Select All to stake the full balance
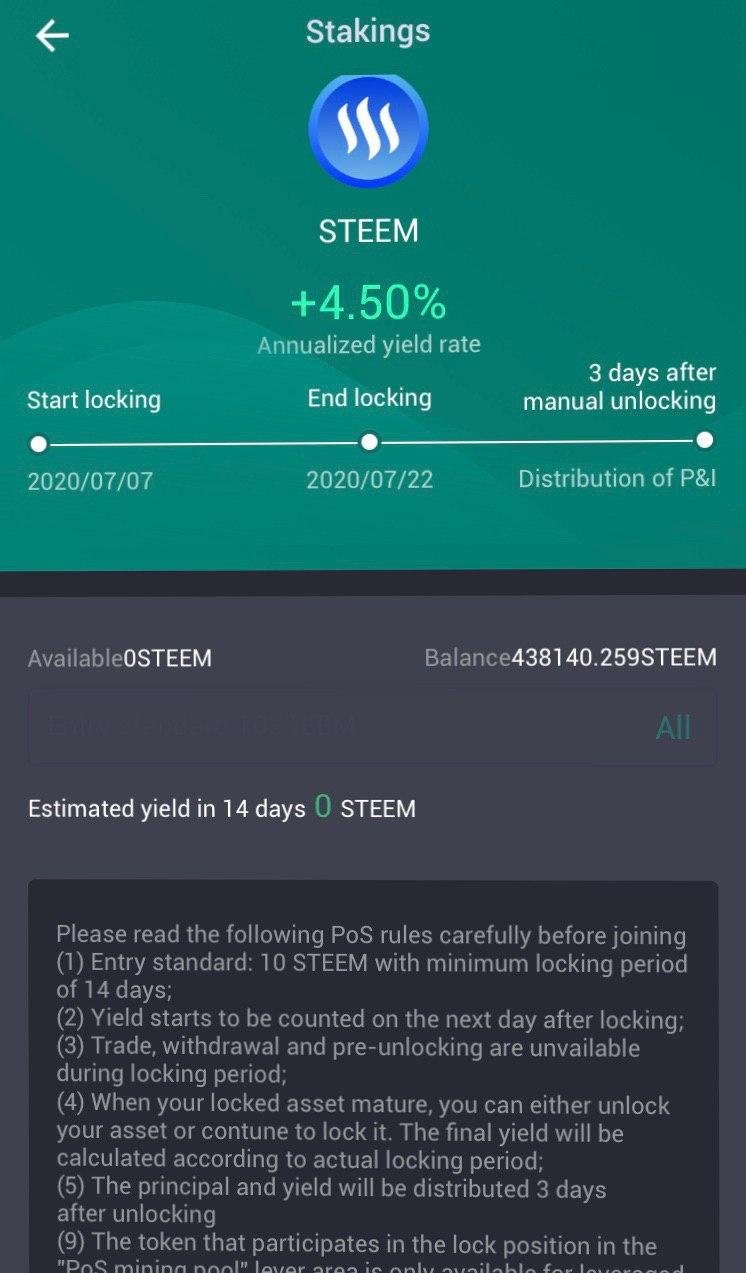Image resolution: width=746 pixels, height=1273 pixels. 673,727
